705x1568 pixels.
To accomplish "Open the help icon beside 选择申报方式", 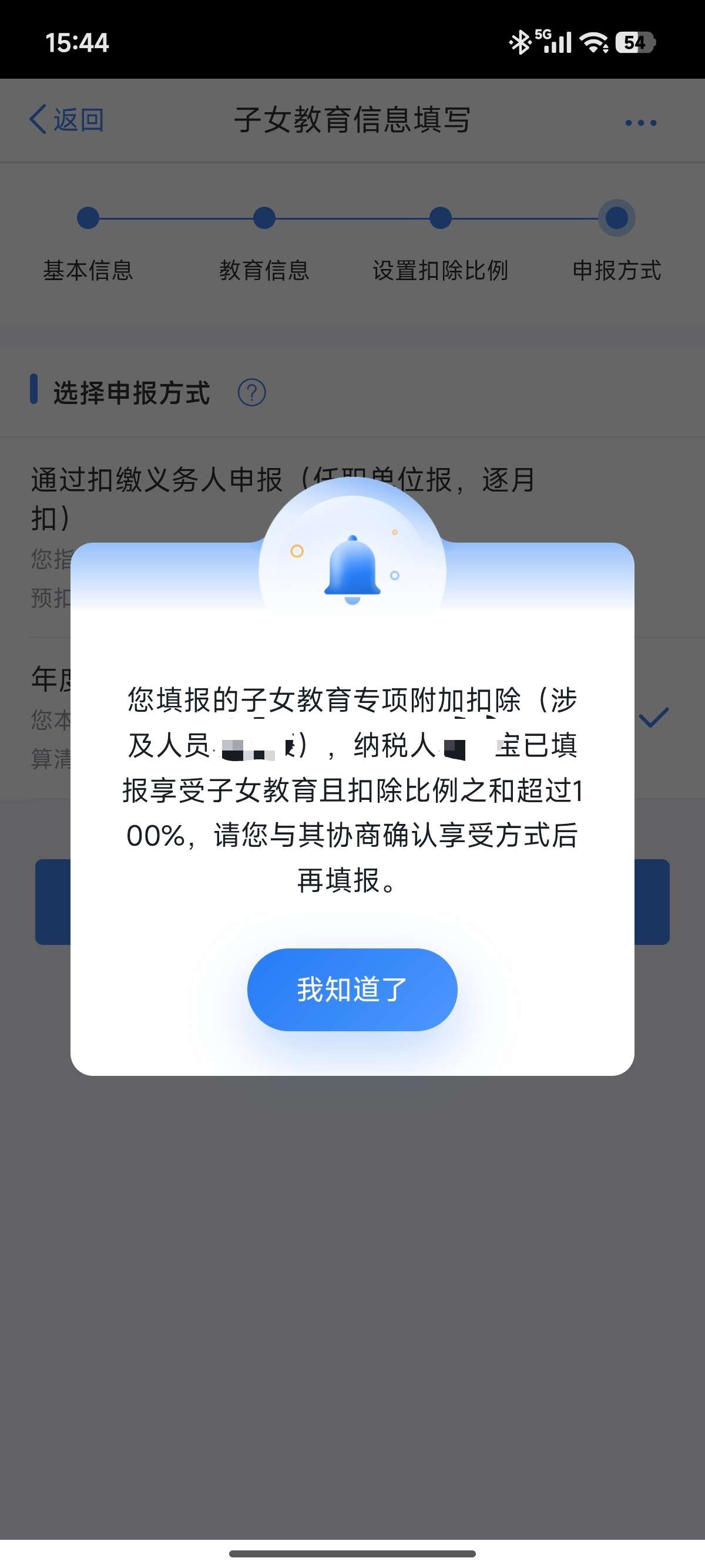I will (x=252, y=393).
